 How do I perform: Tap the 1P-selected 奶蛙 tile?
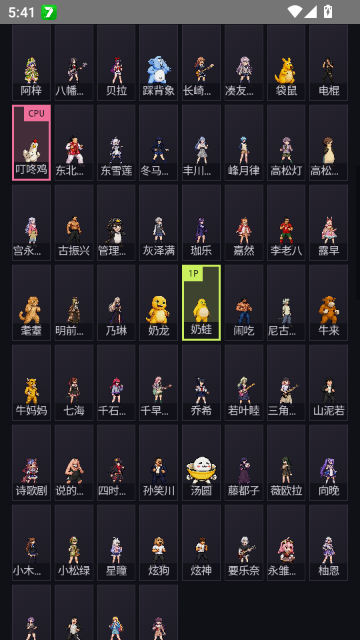pyautogui.click(x=201, y=302)
